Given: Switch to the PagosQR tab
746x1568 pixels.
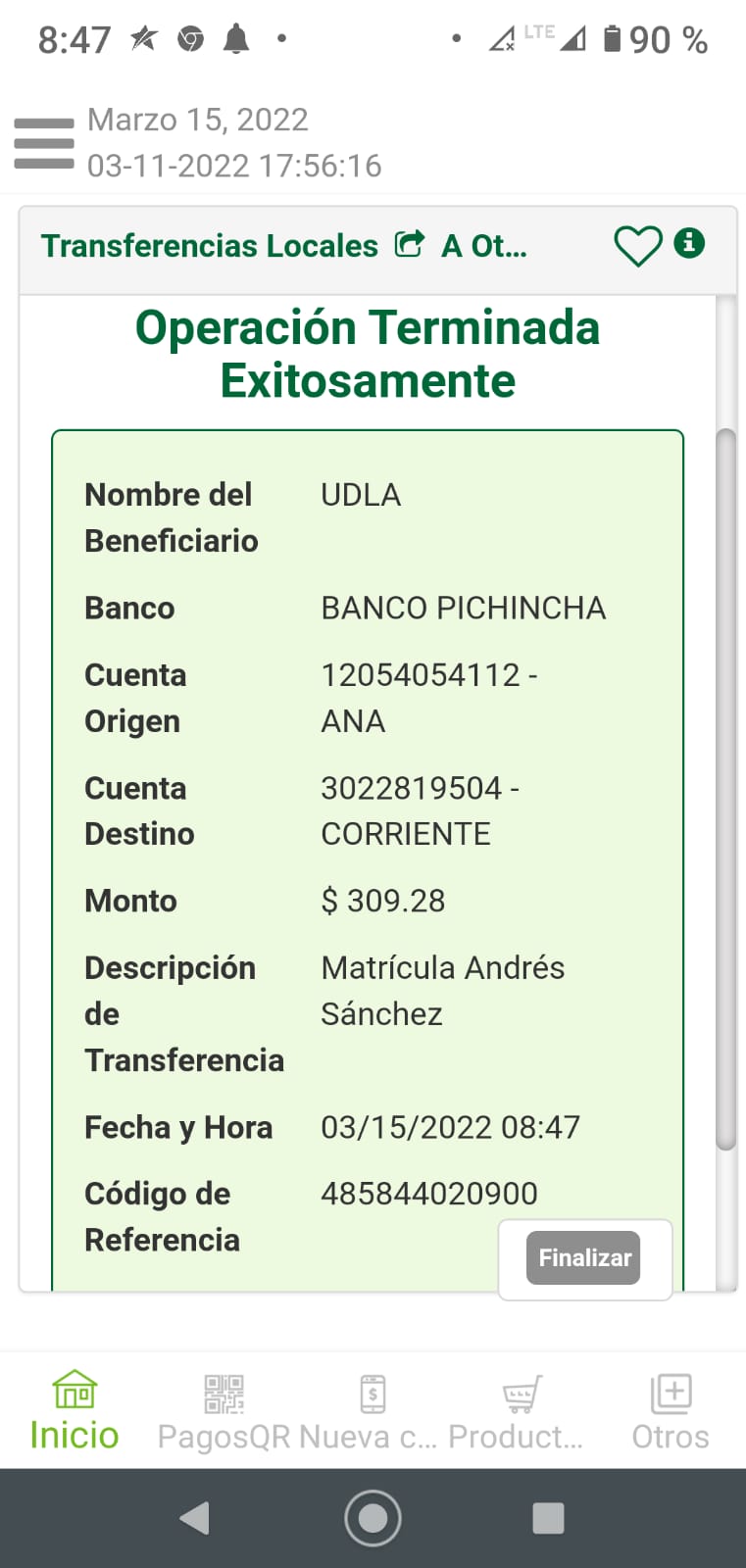Looking at the screenshot, I should [224, 1411].
